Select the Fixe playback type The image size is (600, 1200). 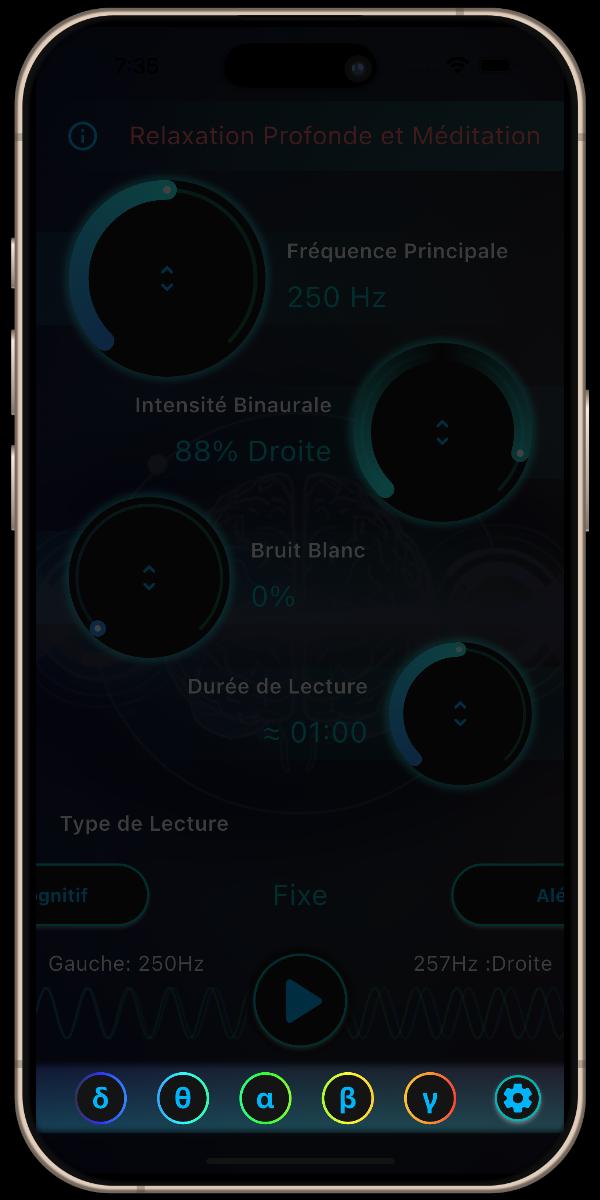coord(300,895)
